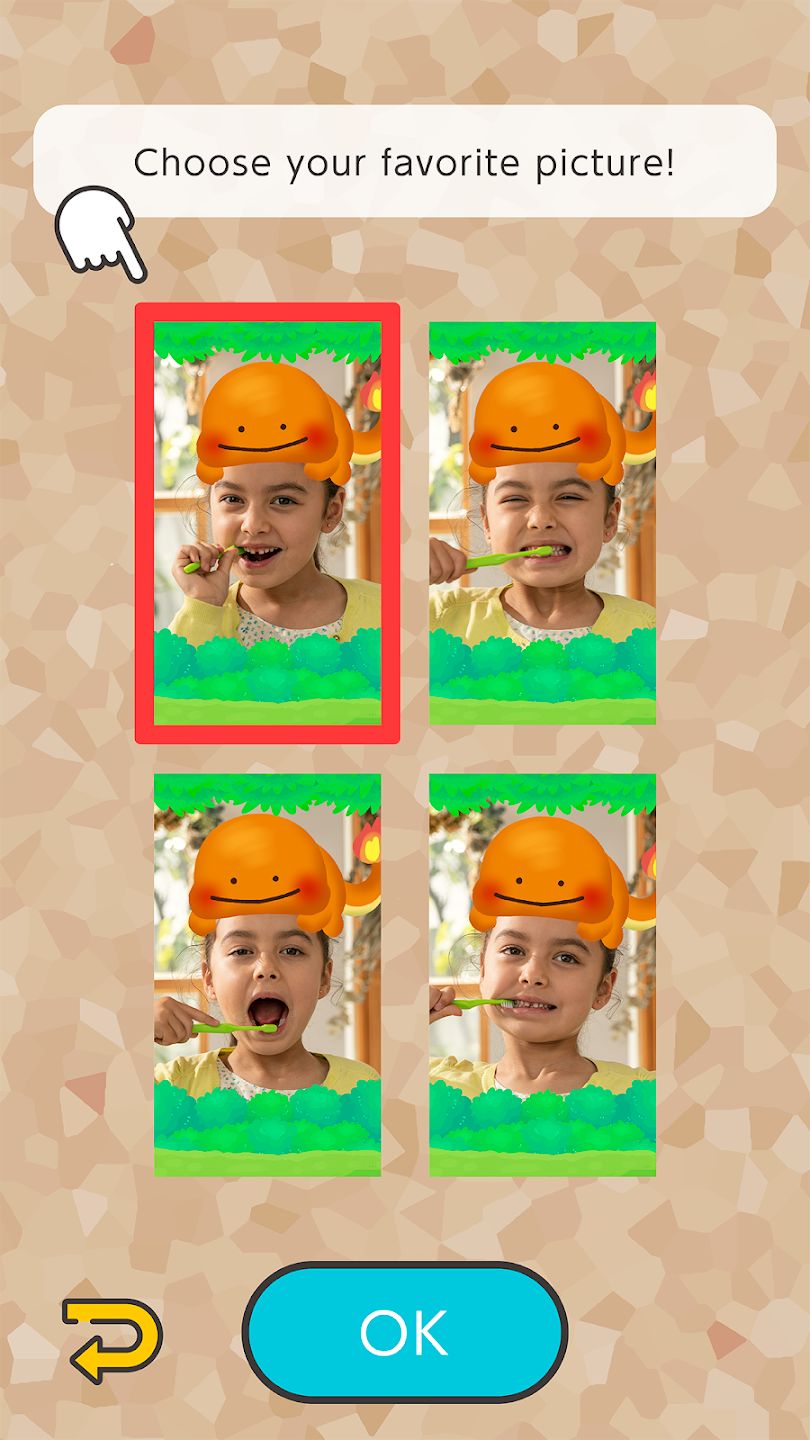Select the picture with the red selection frame
Image resolution: width=810 pixels, height=1440 pixels.
267,523
